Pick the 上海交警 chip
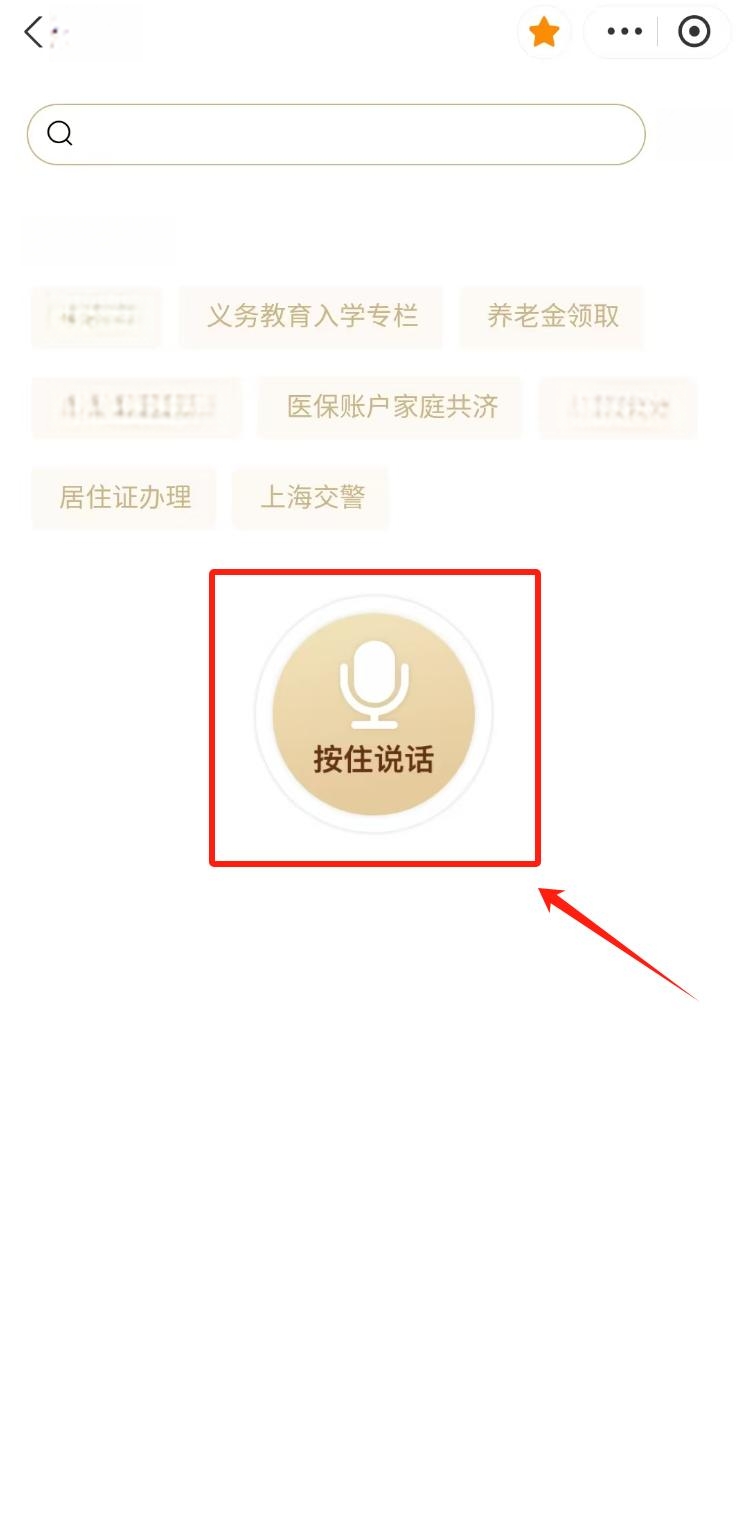Image resolution: width=737 pixels, height=1529 pixels. [311, 497]
